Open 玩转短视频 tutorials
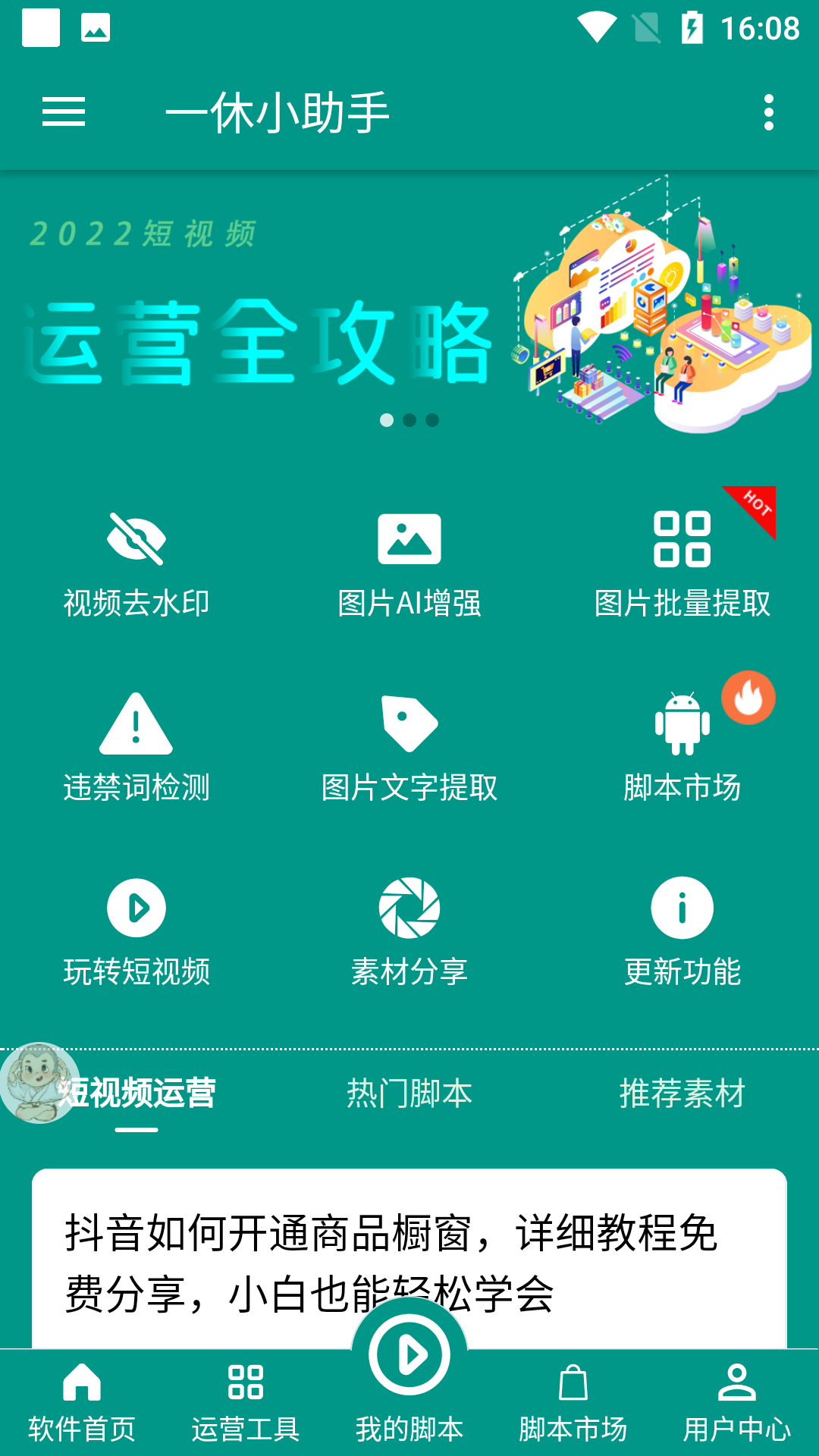Screen dimensions: 819x1456 (136, 929)
